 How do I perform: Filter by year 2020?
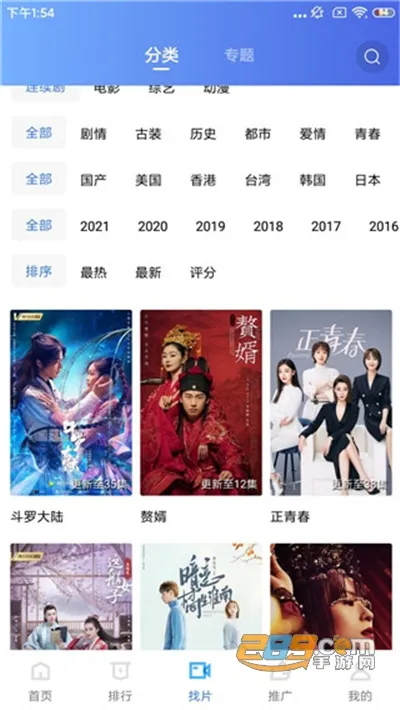(153, 226)
